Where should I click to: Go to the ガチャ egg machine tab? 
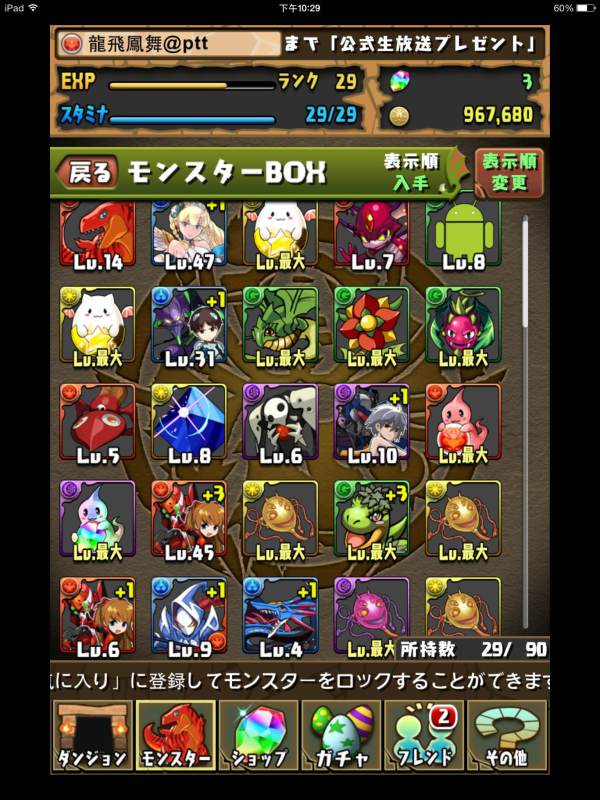coord(342,735)
